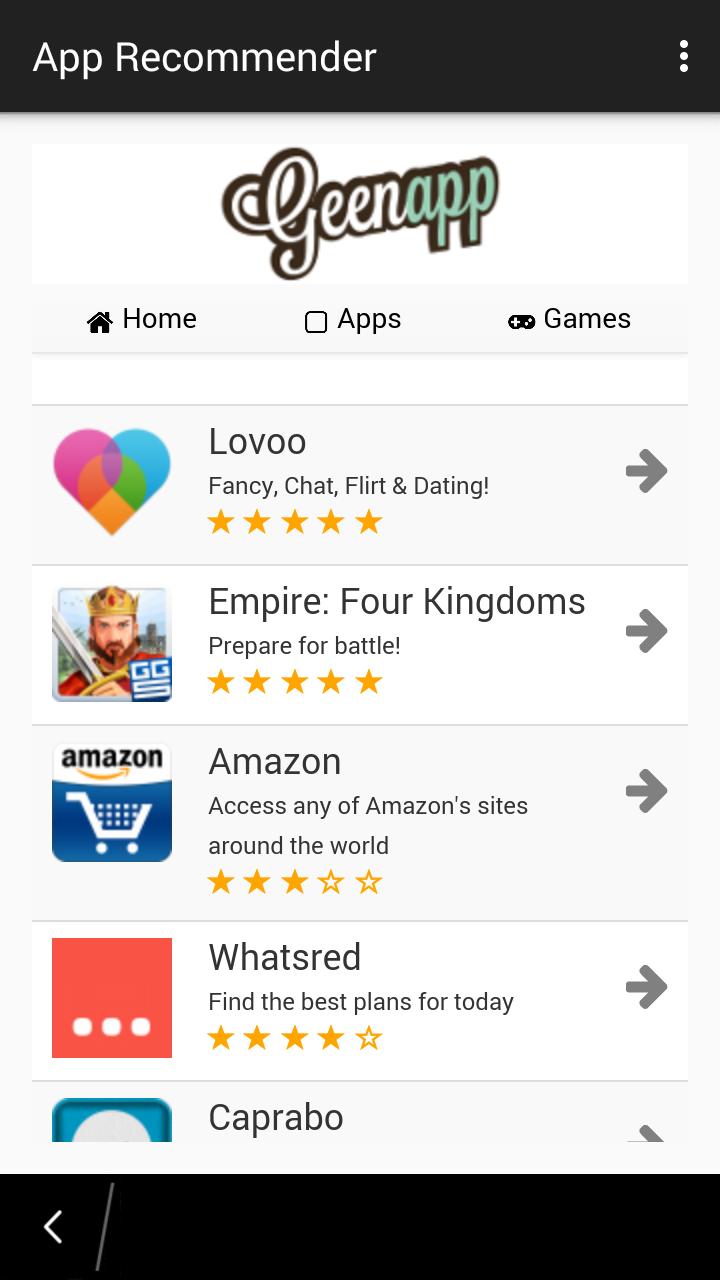
Task: Click a star in Lovoo's five-star rating
Action: tap(294, 521)
